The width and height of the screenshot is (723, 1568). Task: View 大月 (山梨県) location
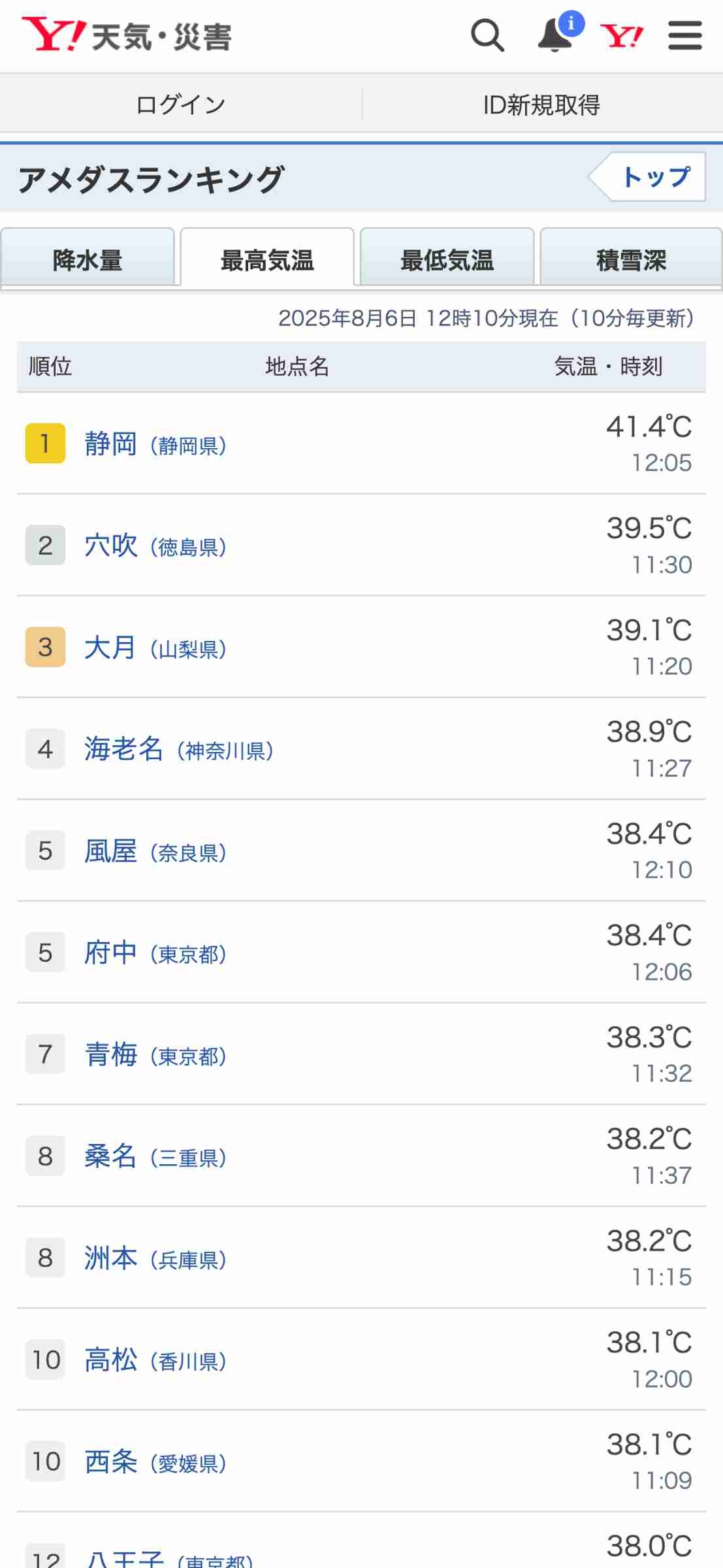click(x=111, y=647)
